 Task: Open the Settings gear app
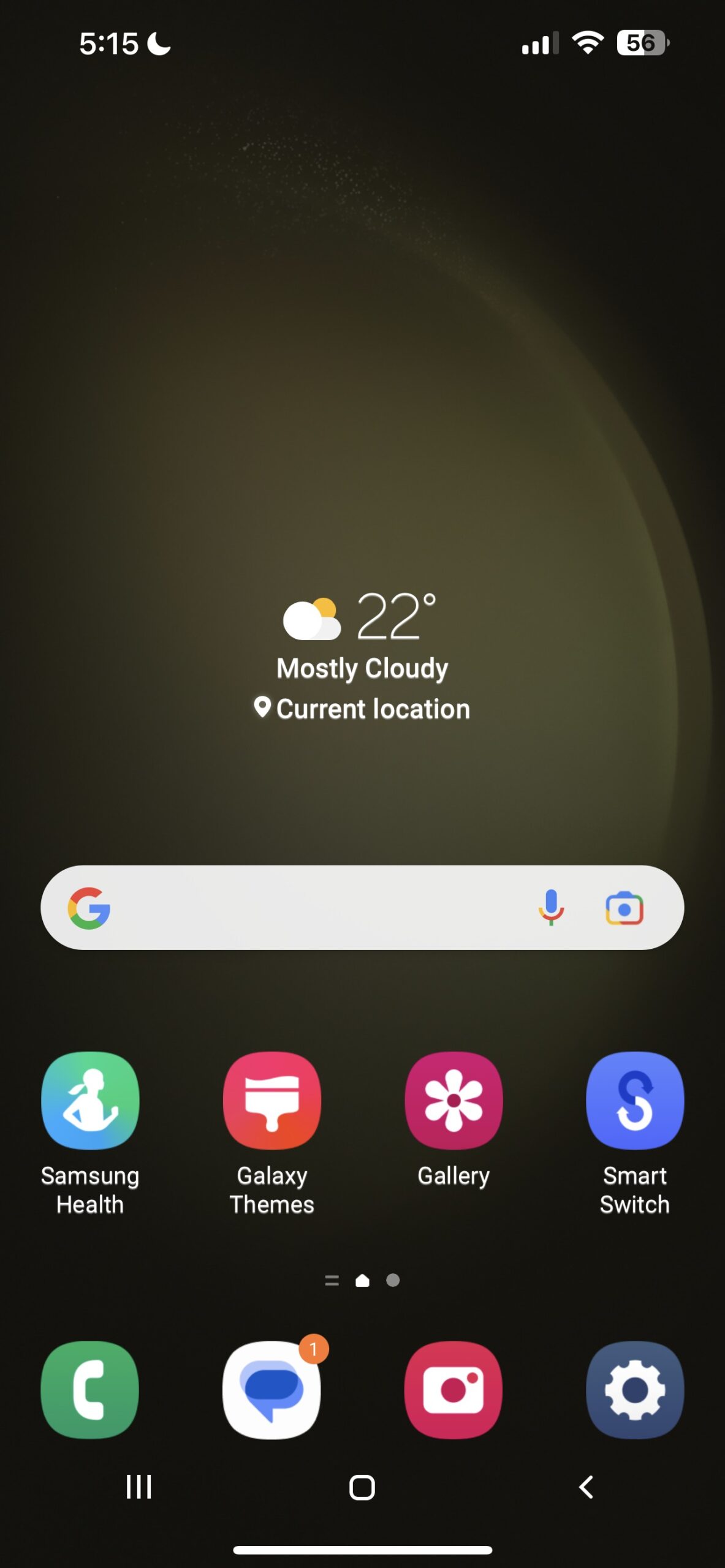tap(634, 1389)
